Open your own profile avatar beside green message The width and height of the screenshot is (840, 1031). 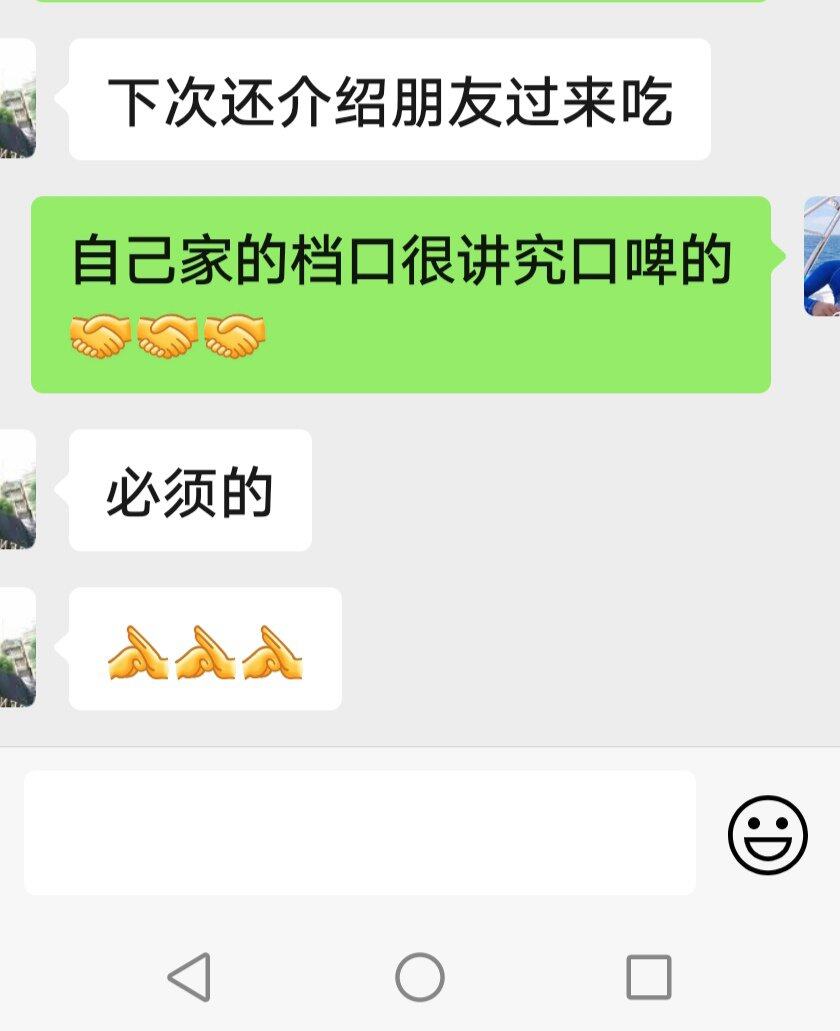(x=822, y=257)
